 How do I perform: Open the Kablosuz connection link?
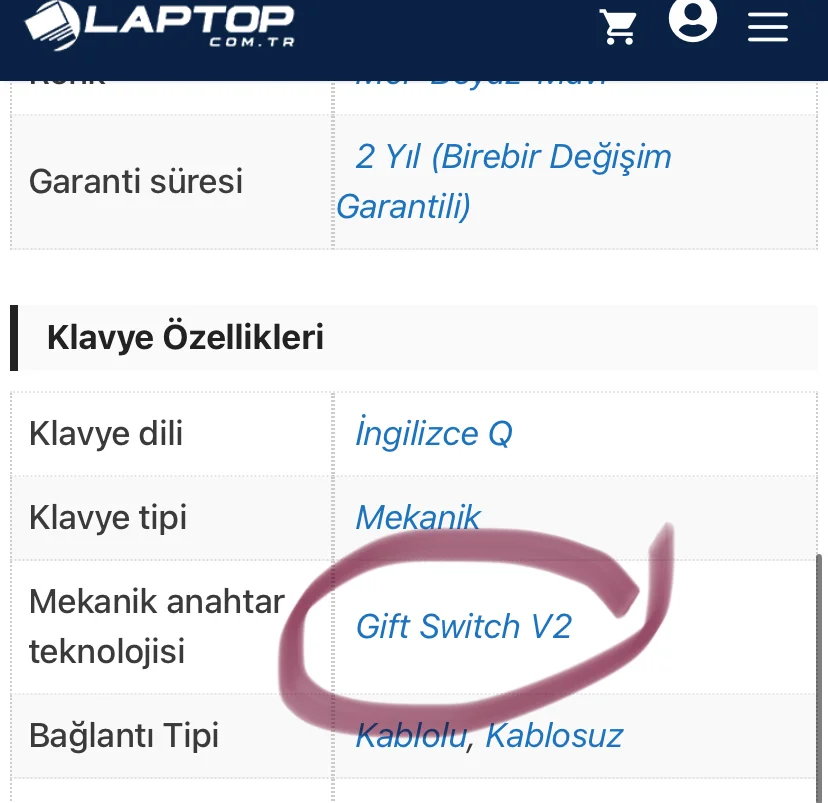(x=554, y=736)
